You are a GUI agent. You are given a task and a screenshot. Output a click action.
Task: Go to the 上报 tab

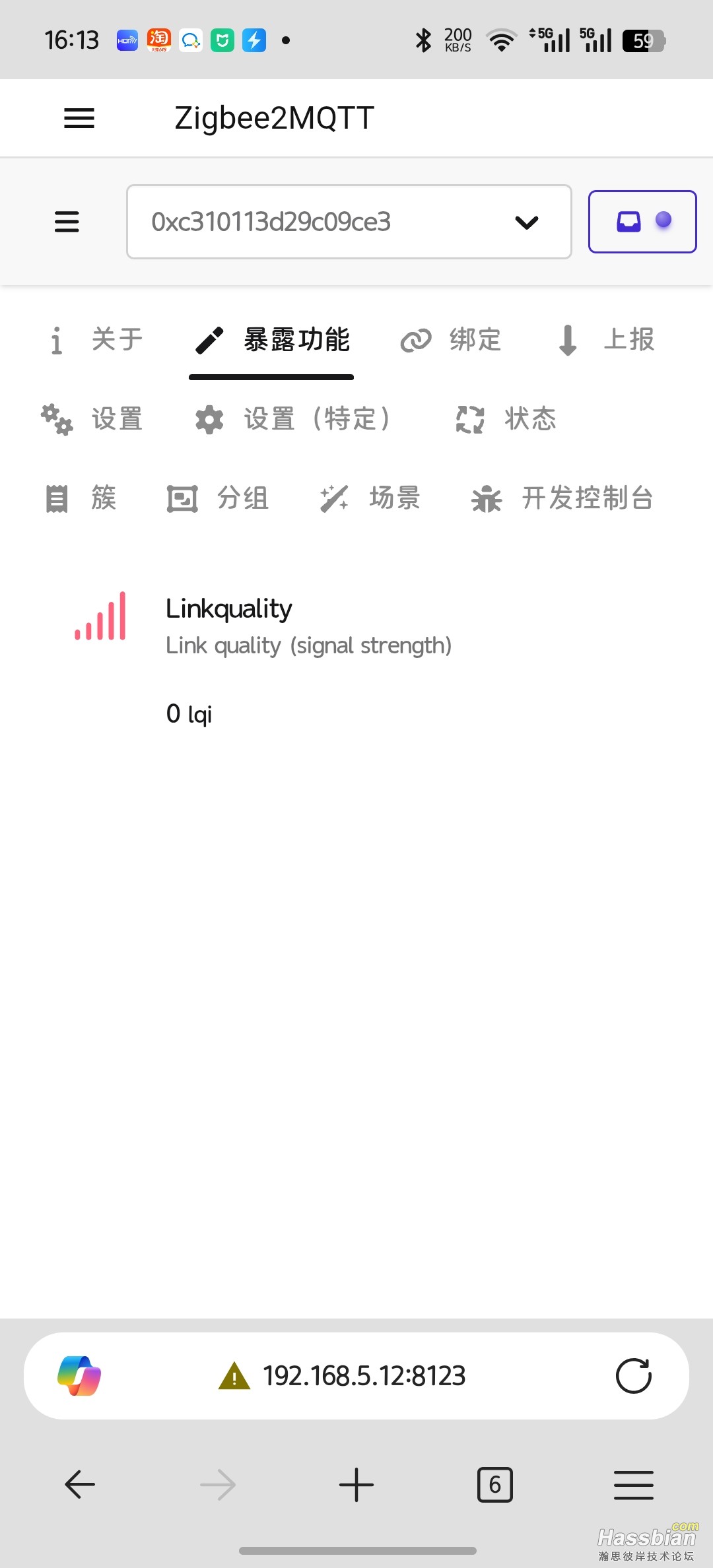tap(606, 340)
